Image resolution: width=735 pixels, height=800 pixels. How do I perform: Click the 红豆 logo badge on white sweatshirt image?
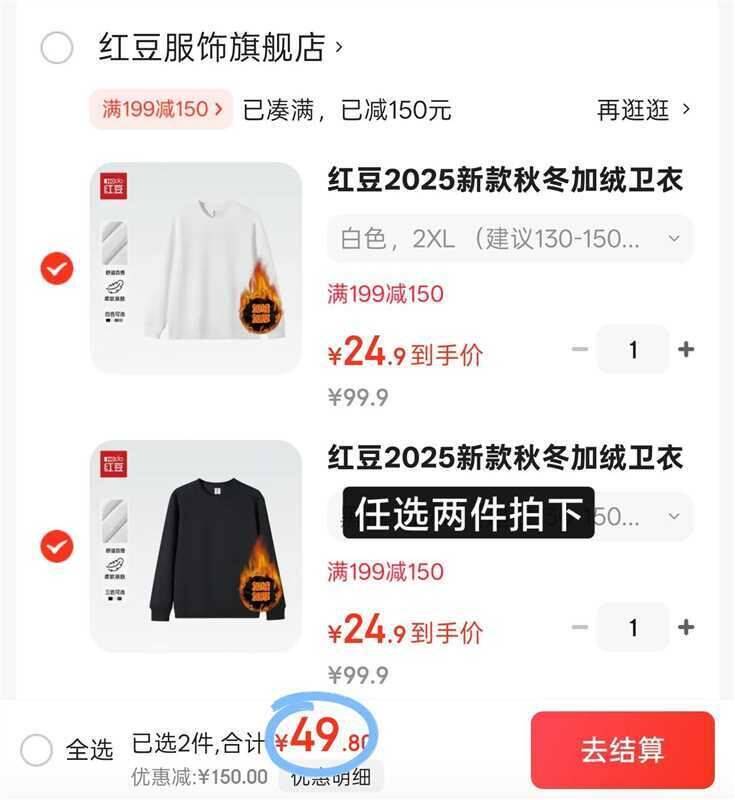[115, 185]
